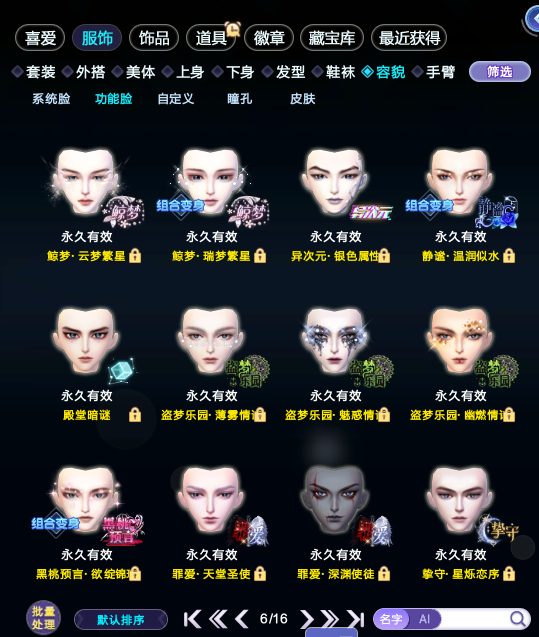
Task: Open the 藏宝库 tab
Action: point(332,38)
